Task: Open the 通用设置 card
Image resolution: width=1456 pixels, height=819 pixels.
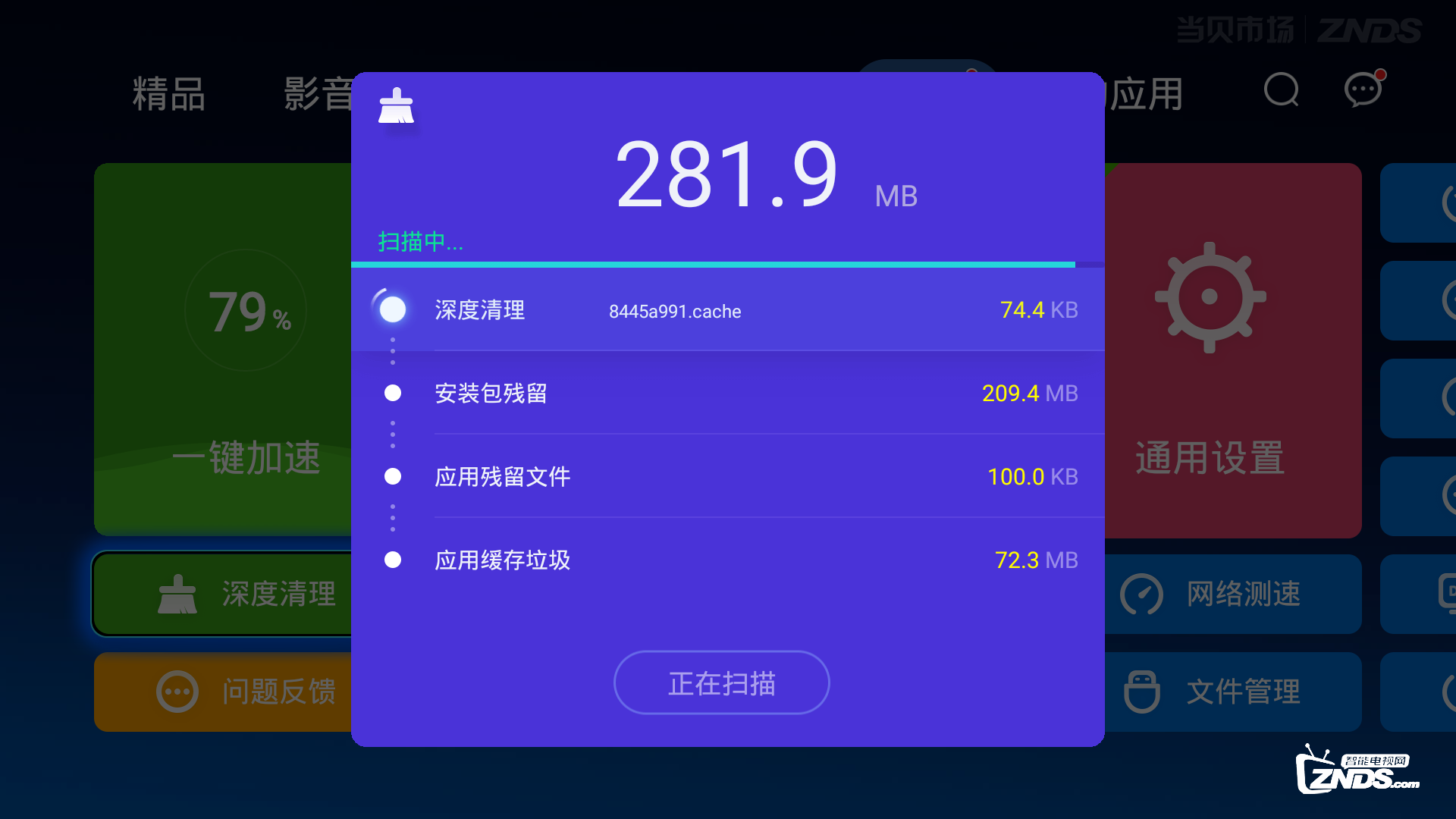Action: 1232,349
